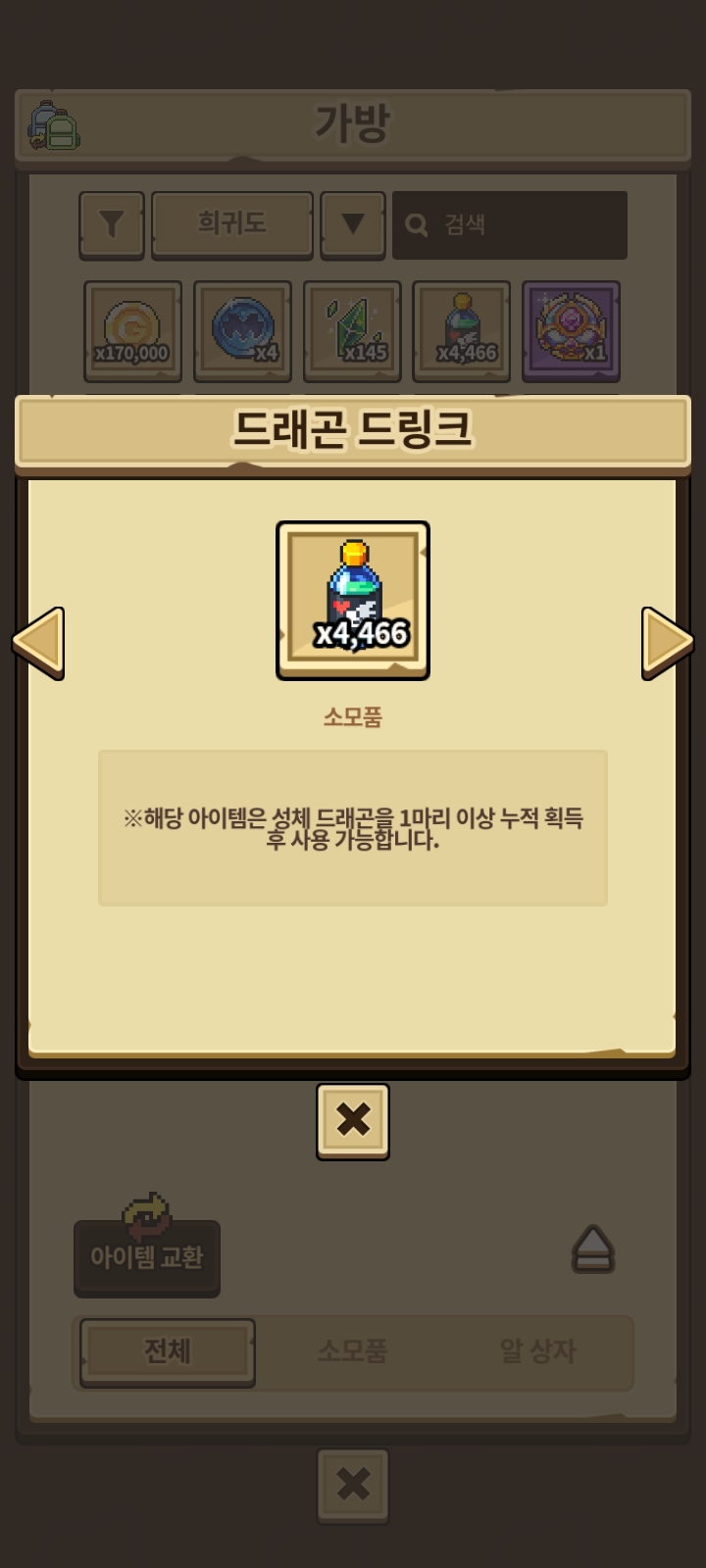Select the purple x1 item
The height and width of the screenshot is (1568, 706).
(571, 331)
